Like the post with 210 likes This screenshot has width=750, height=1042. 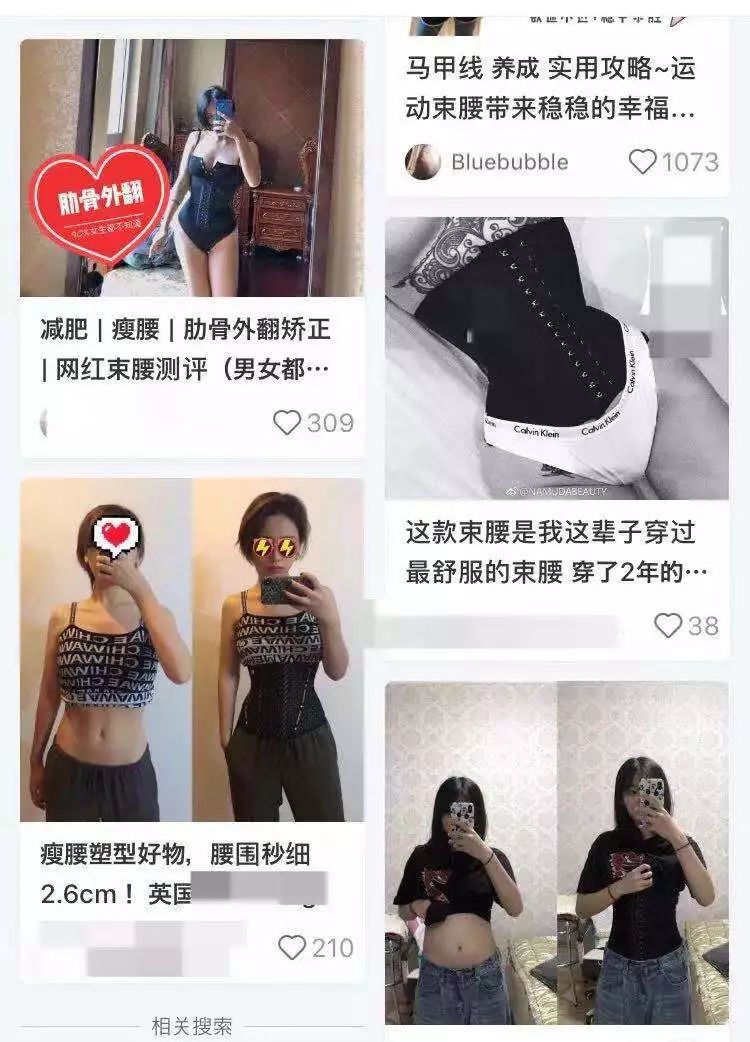click(291, 947)
